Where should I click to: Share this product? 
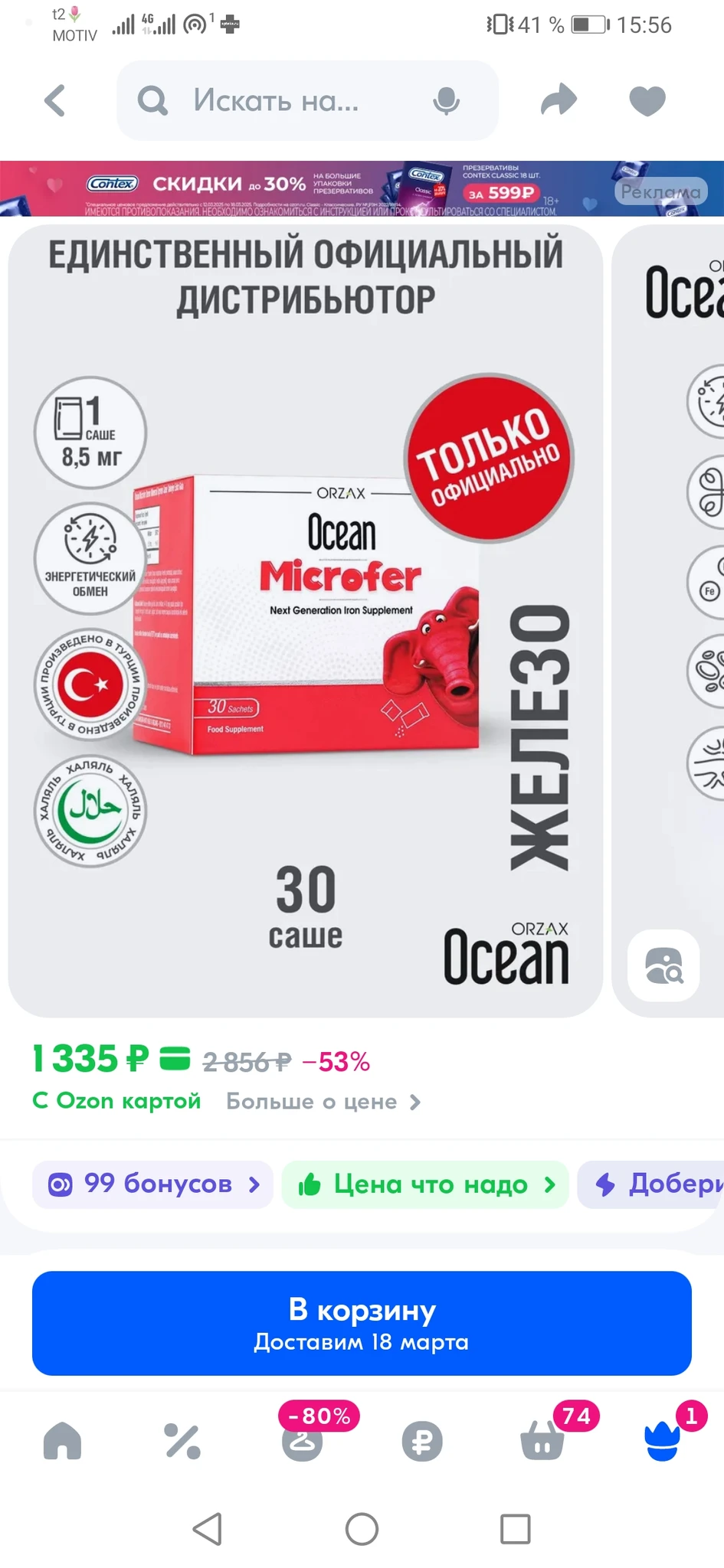(559, 100)
